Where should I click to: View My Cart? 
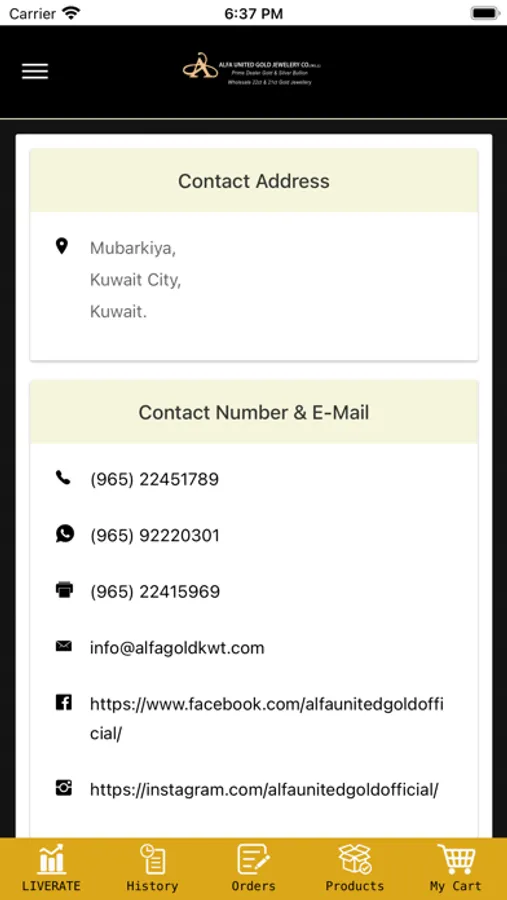[x=455, y=868]
